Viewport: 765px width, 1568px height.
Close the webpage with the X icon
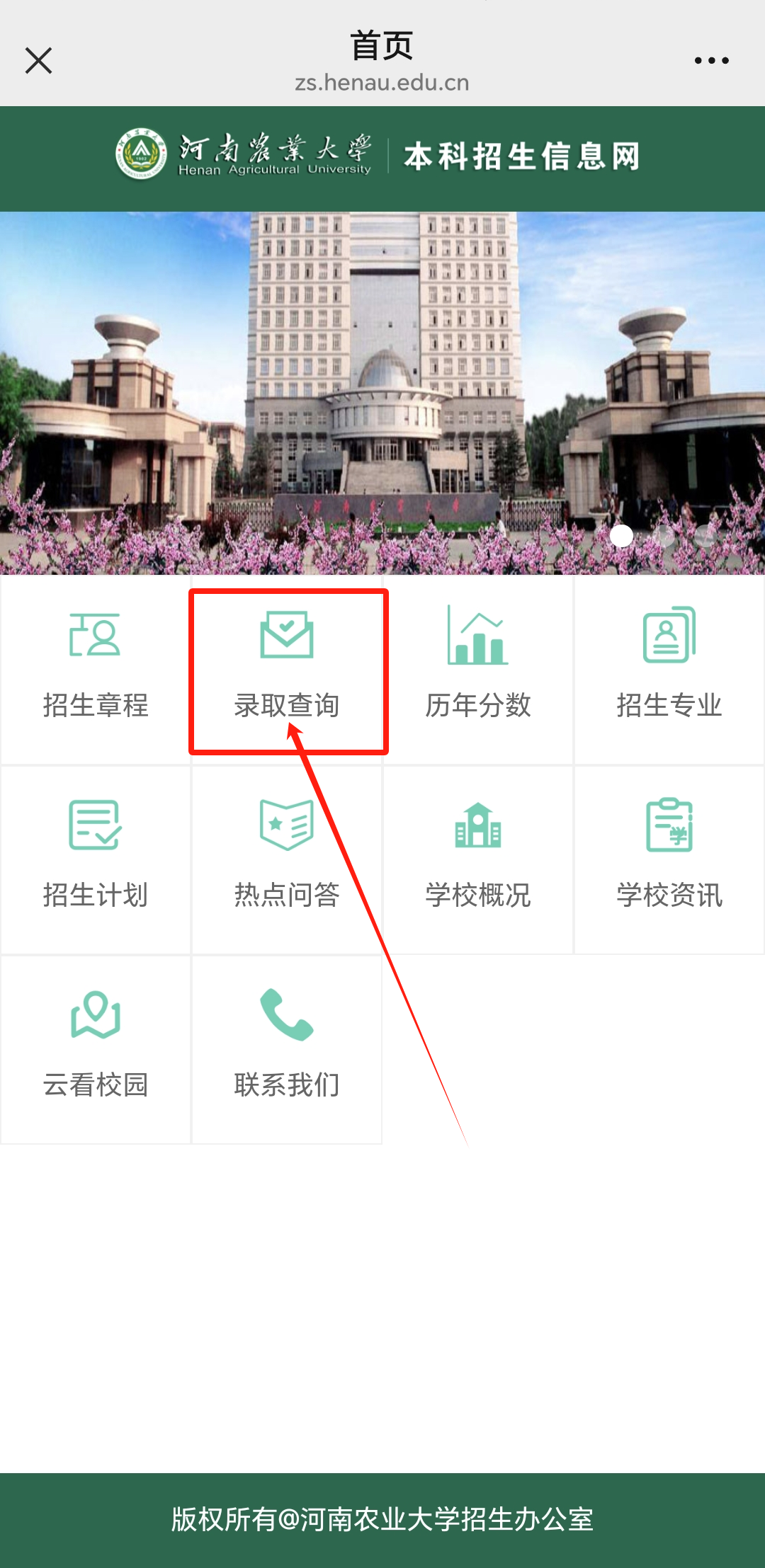point(38,61)
